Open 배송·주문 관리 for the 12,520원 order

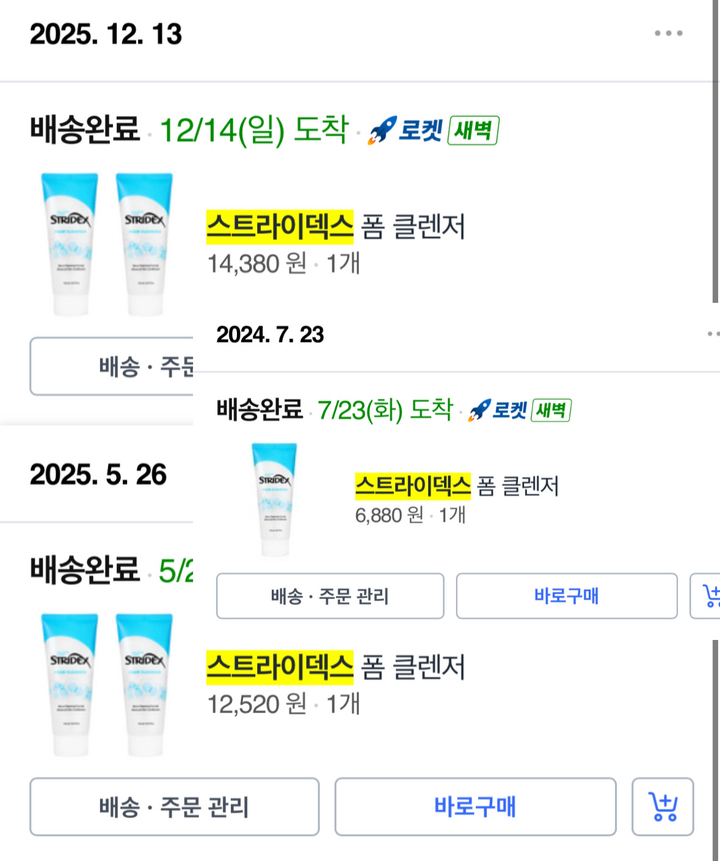[x=173, y=807]
